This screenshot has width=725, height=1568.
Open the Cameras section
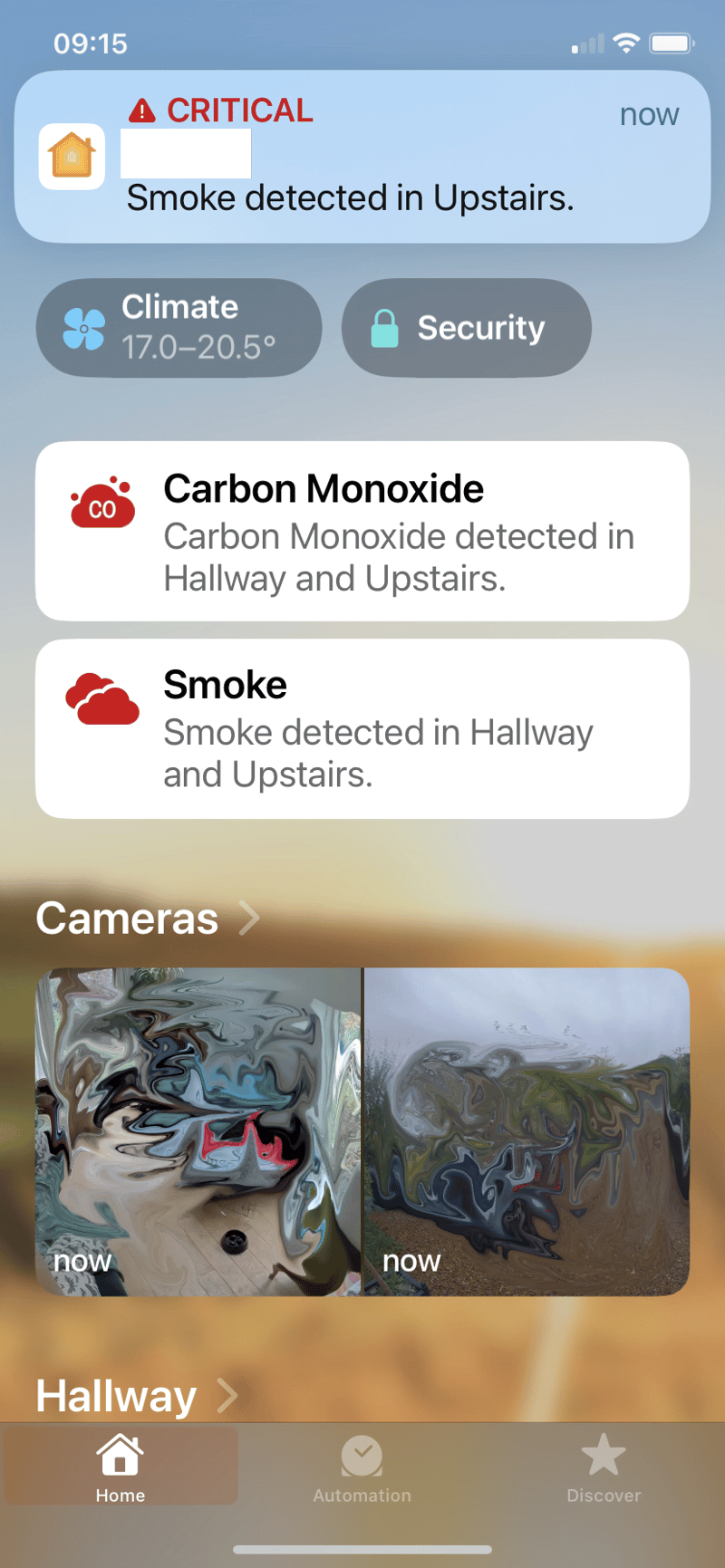tap(147, 919)
